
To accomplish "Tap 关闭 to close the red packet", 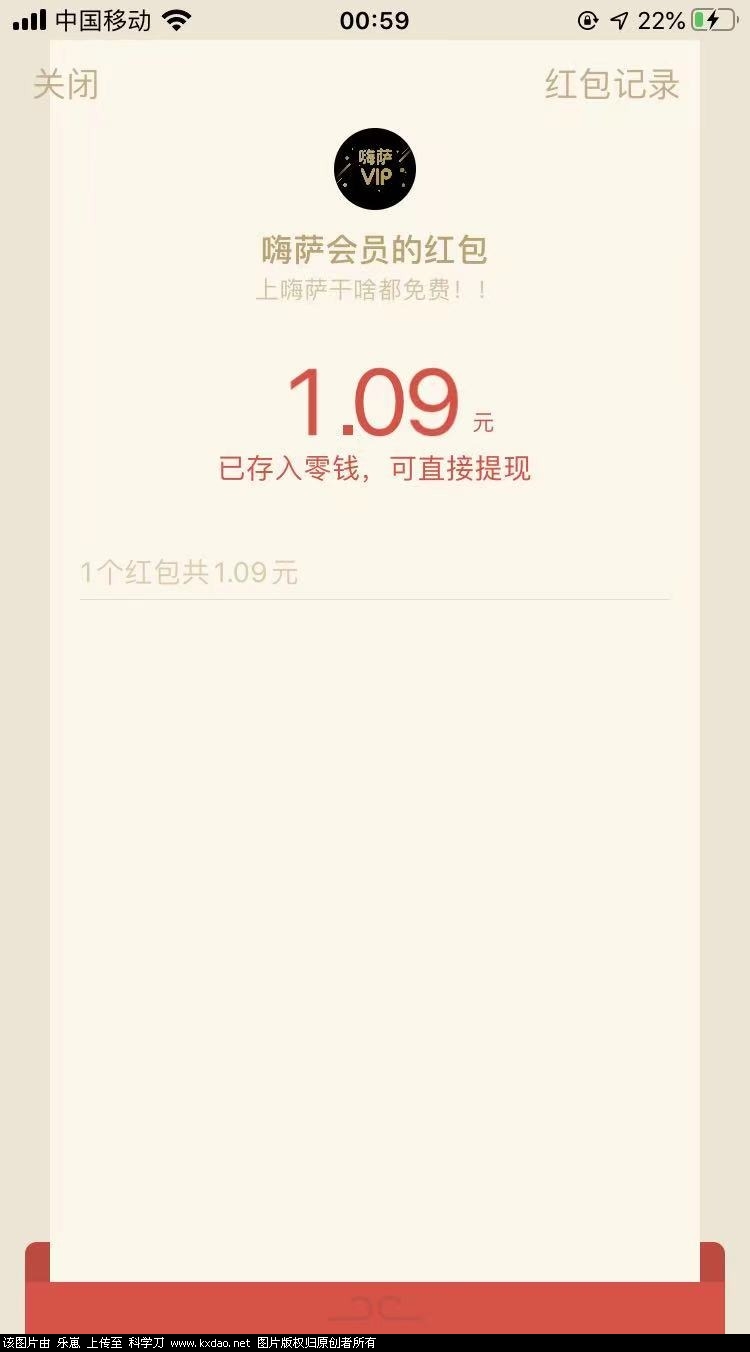I will click(x=65, y=86).
